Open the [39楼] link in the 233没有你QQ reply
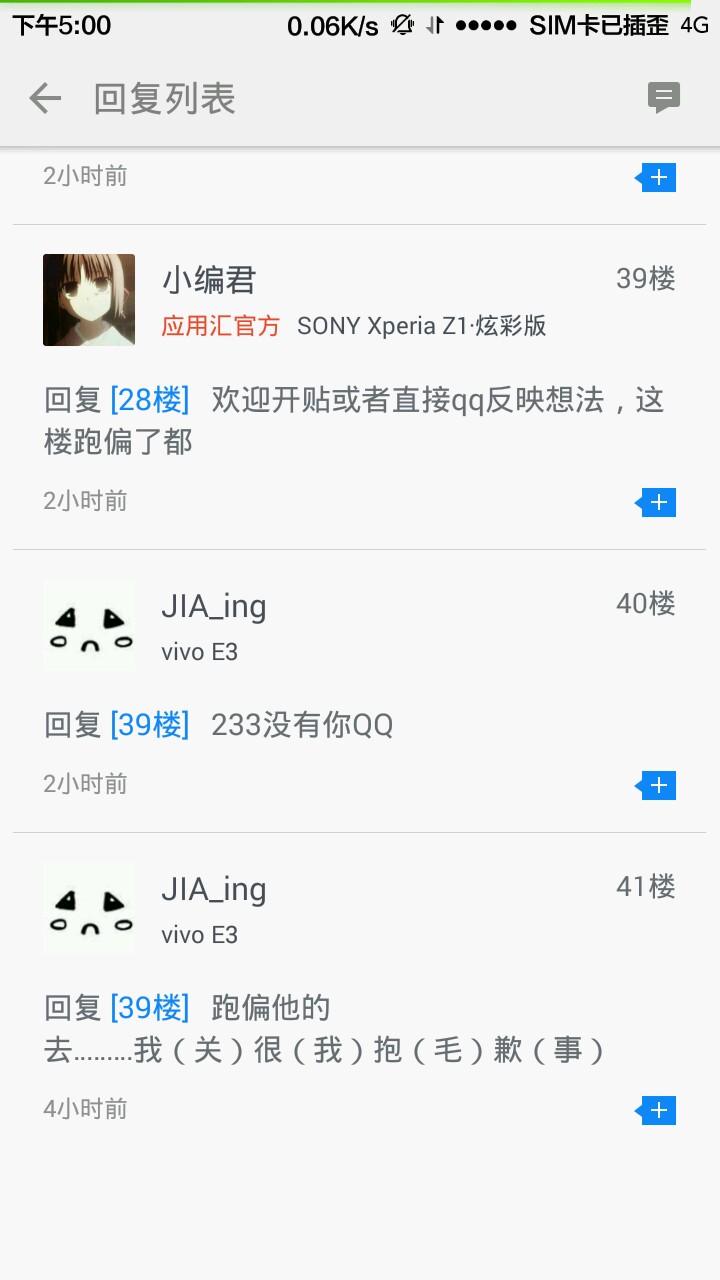Viewport: 720px width, 1280px height. point(149,725)
